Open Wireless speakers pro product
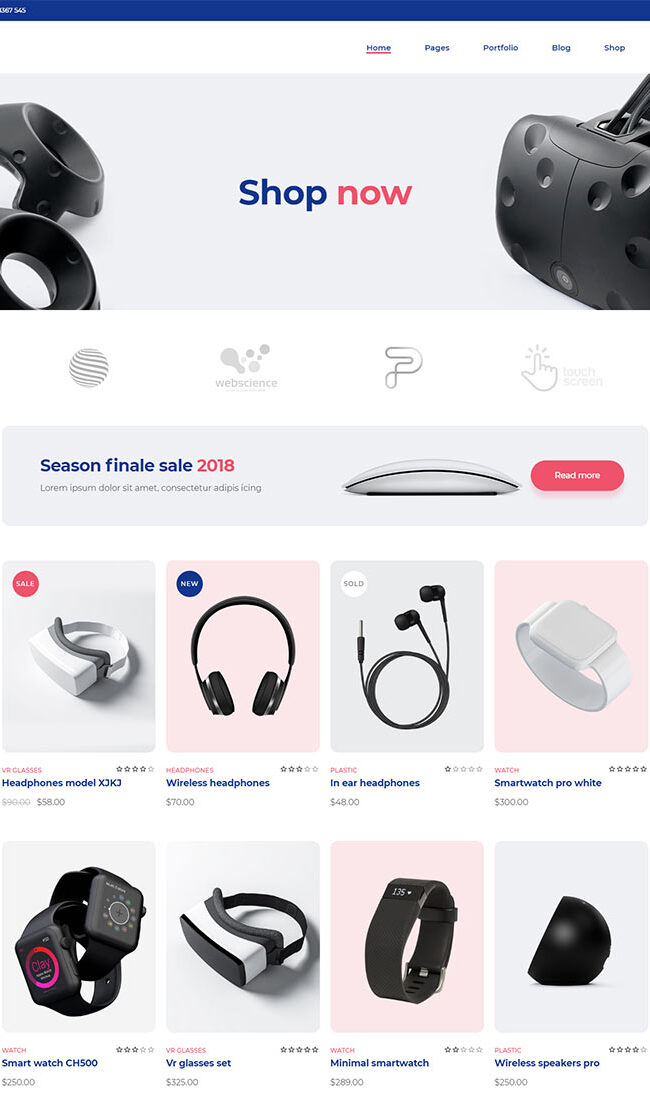Viewport: 650px width, 1100px height. (547, 1063)
